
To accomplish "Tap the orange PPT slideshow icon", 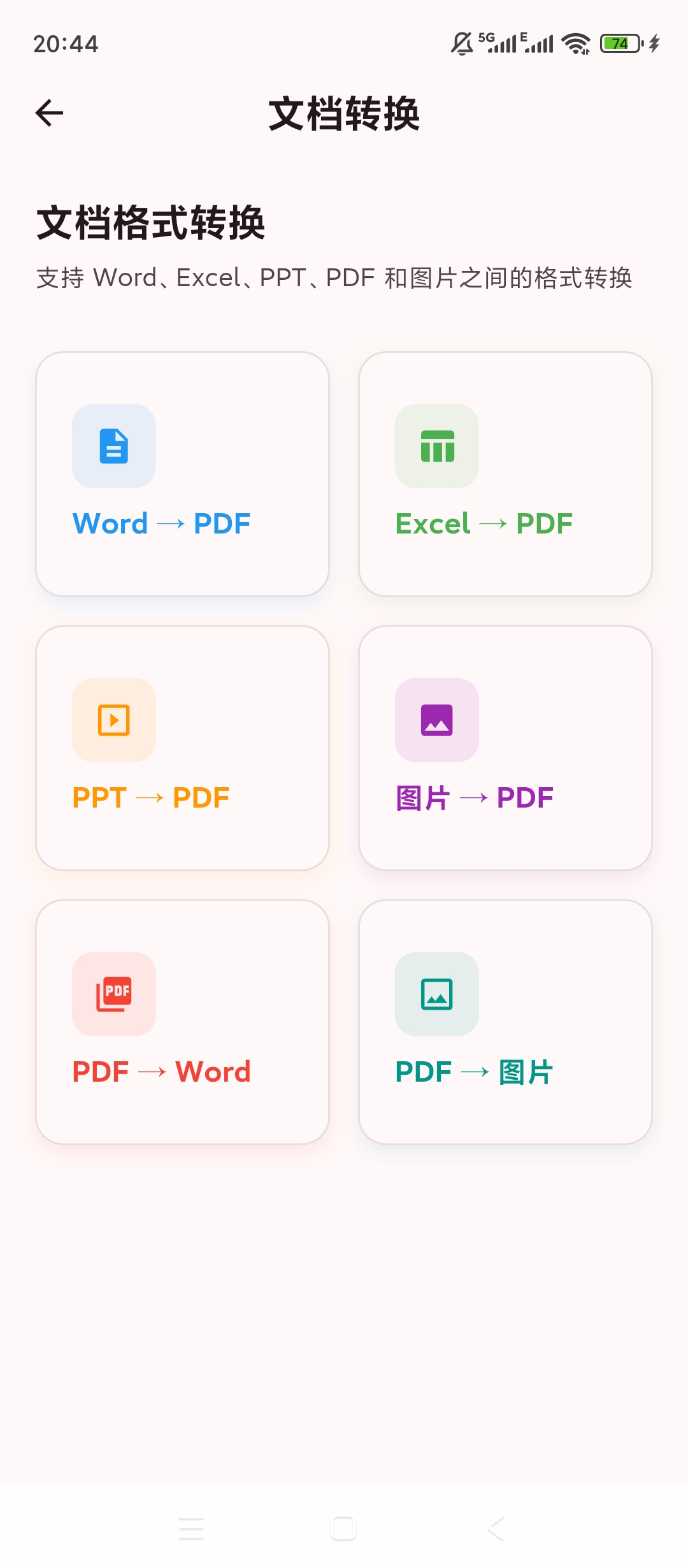I will [113, 720].
